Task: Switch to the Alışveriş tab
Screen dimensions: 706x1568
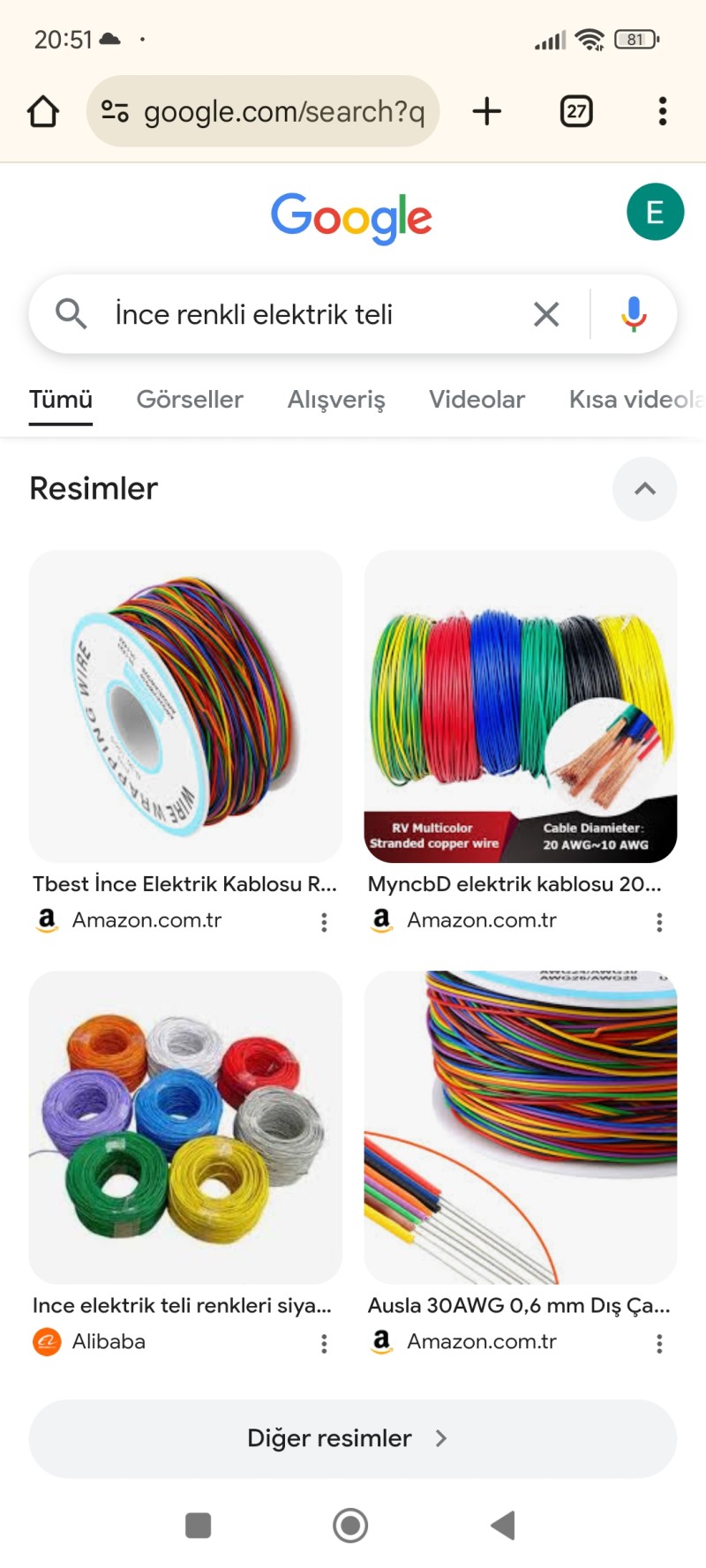Action: click(336, 400)
